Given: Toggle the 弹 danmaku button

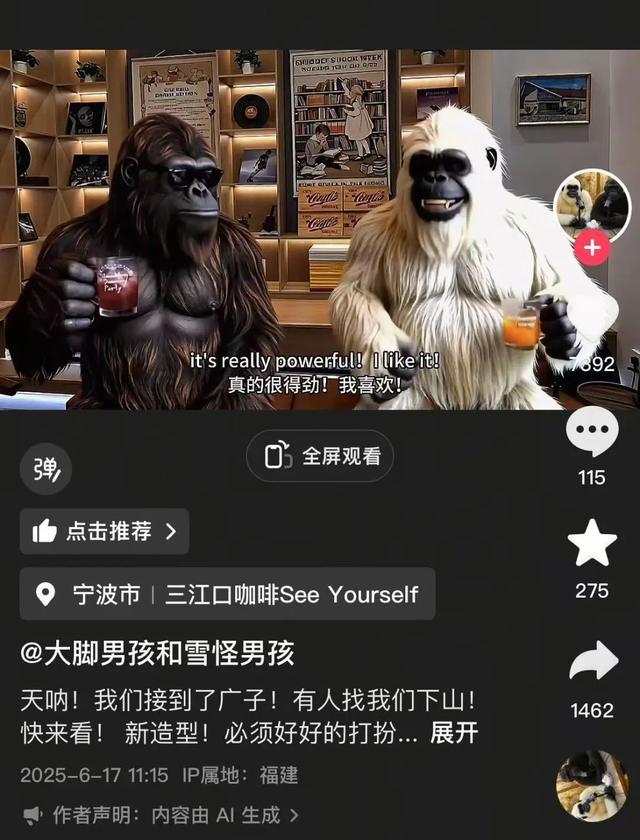Looking at the screenshot, I should pos(46,469).
